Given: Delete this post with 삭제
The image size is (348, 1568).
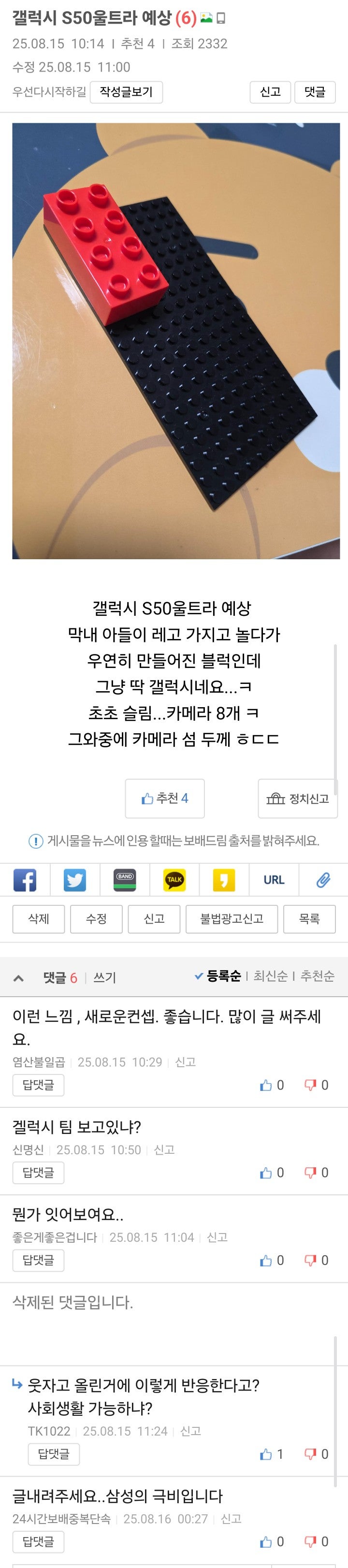Looking at the screenshot, I should (x=38, y=918).
